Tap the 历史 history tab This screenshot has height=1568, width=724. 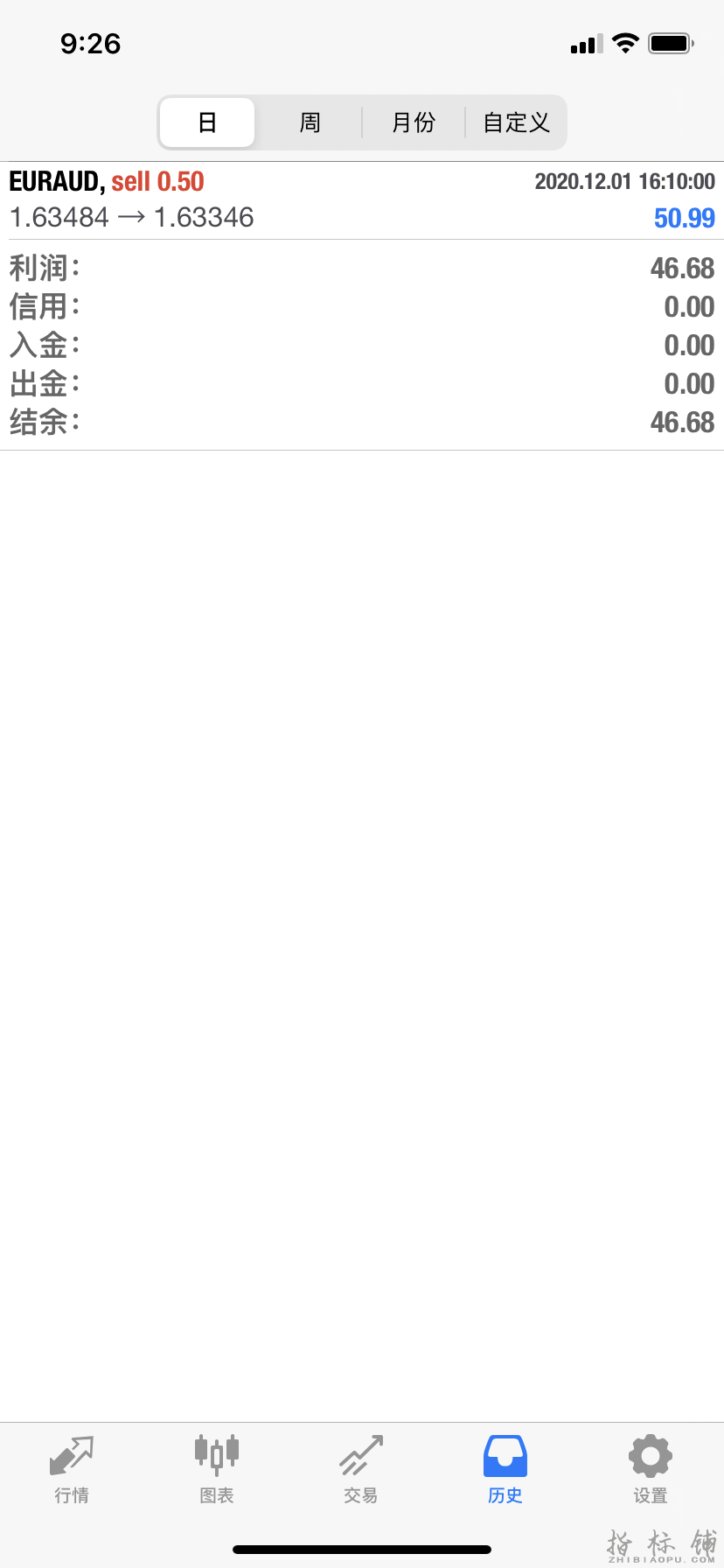[505, 1470]
